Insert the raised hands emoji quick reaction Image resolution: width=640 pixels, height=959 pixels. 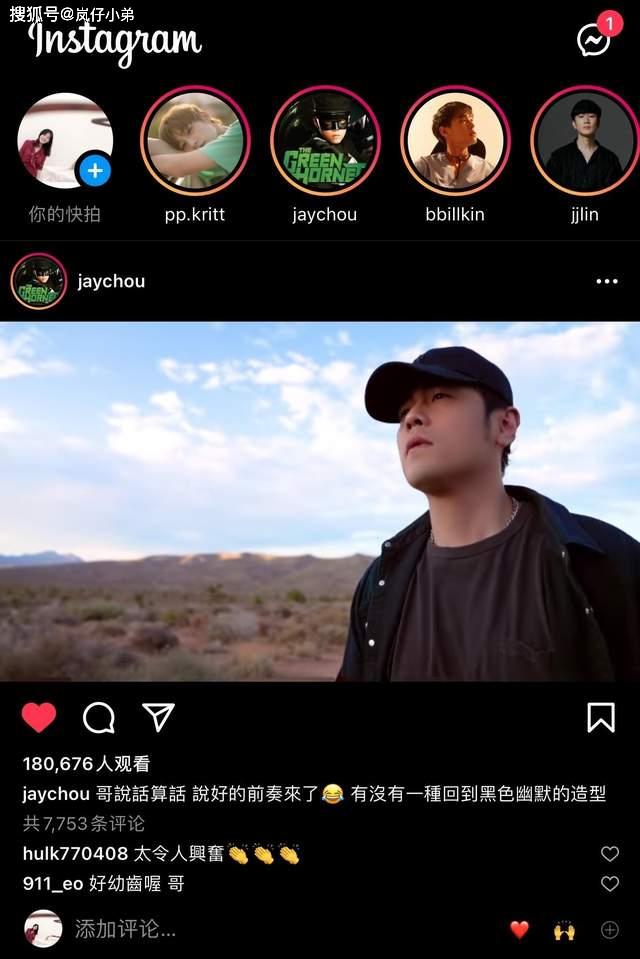click(564, 930)
